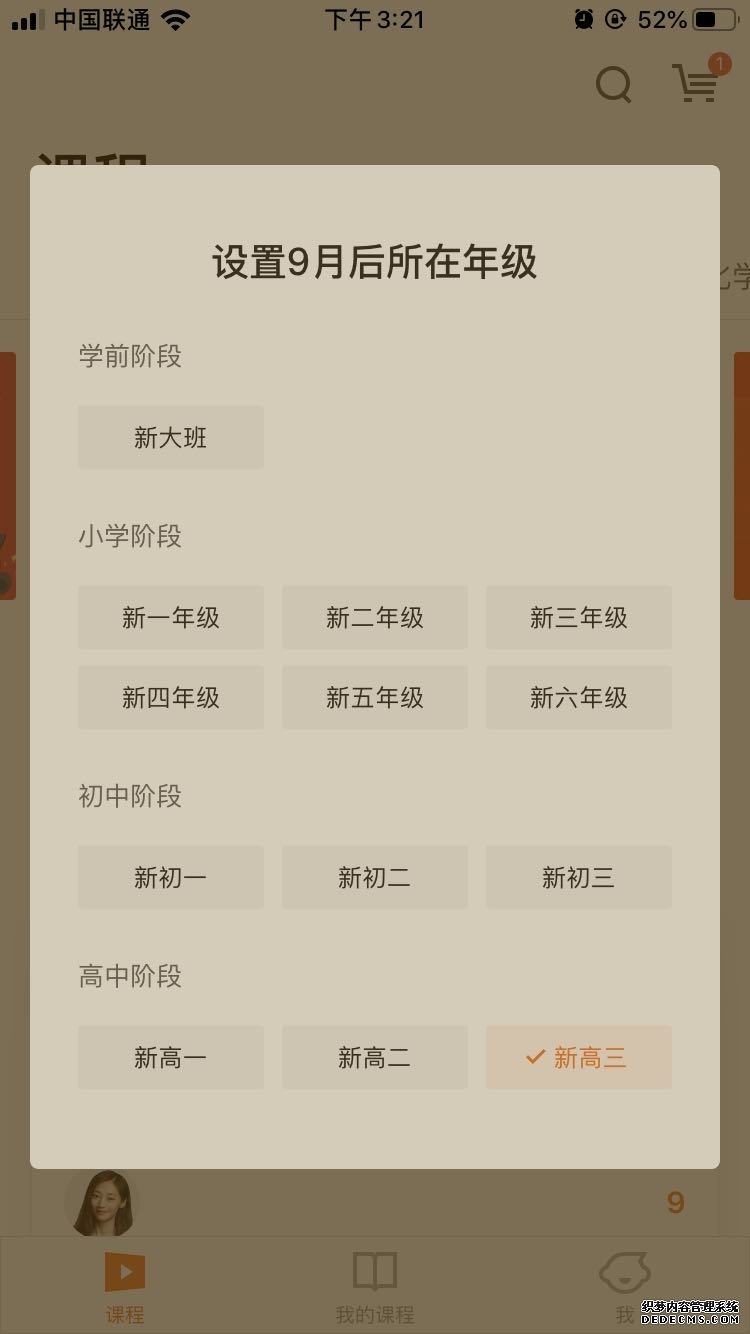Open the search icon

point(613,86)
